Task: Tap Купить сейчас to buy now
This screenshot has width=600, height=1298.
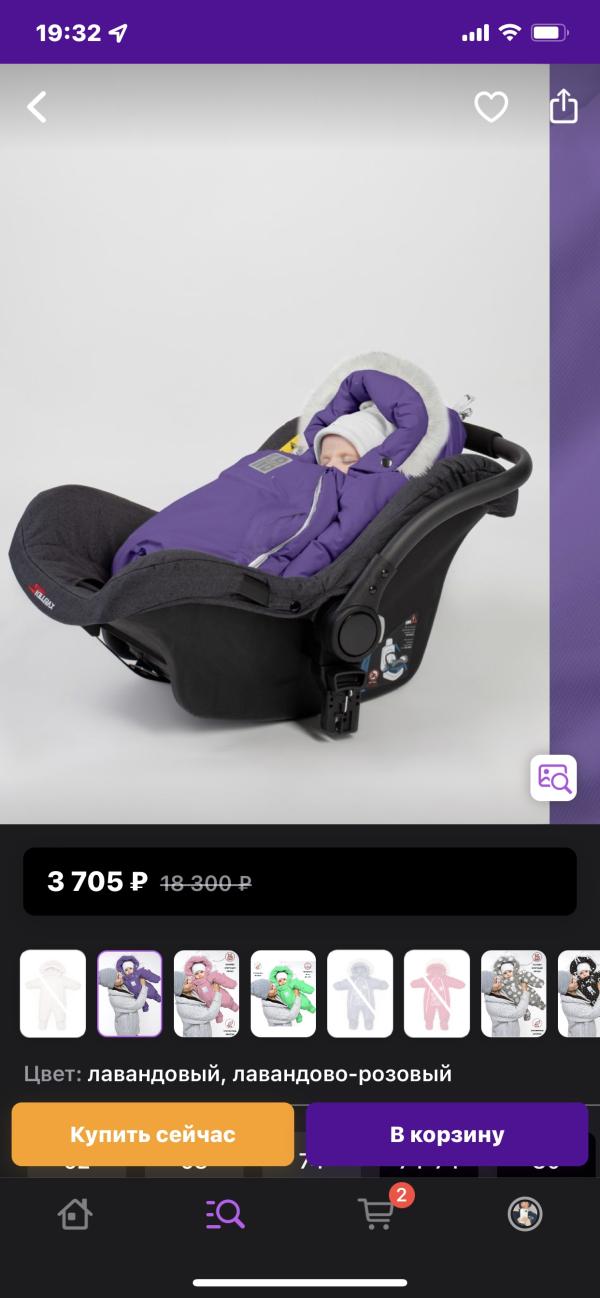Action: click(153, 1134)
